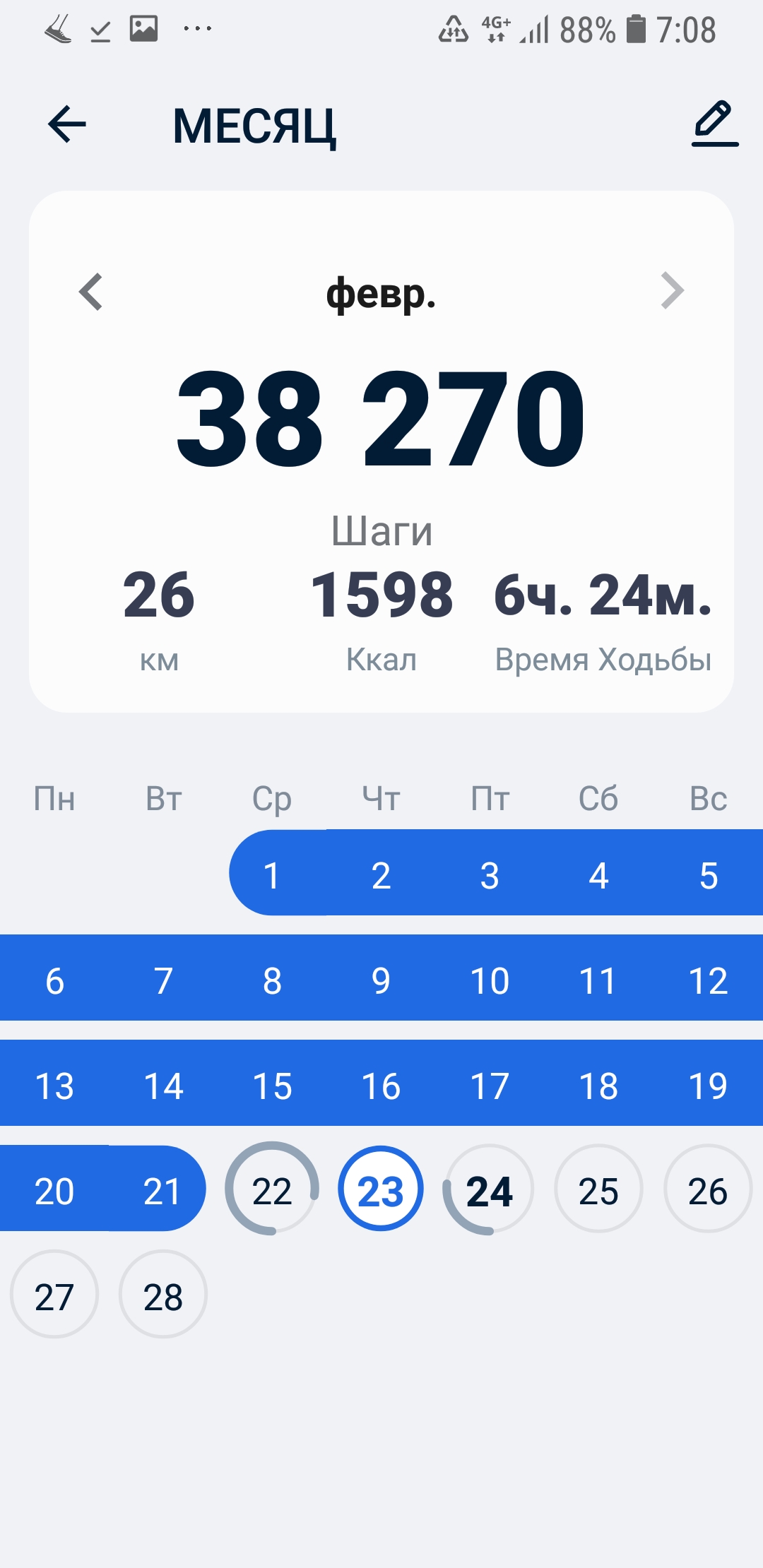Viewport: 763px width, 1568px height.
Task: Select the highlighted day 23
Action: coord(381,1190)
